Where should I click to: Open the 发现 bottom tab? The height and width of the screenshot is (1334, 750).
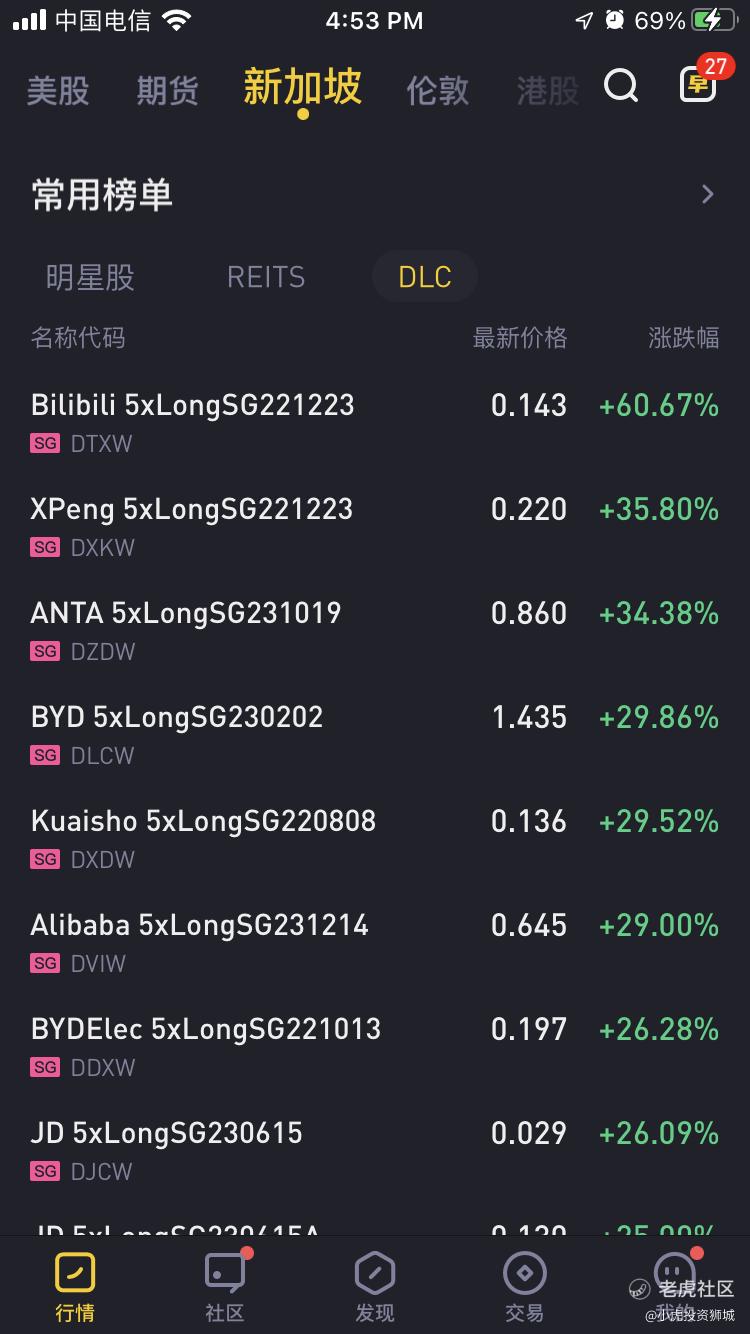pyautogui.click(x=375, y=1288)
